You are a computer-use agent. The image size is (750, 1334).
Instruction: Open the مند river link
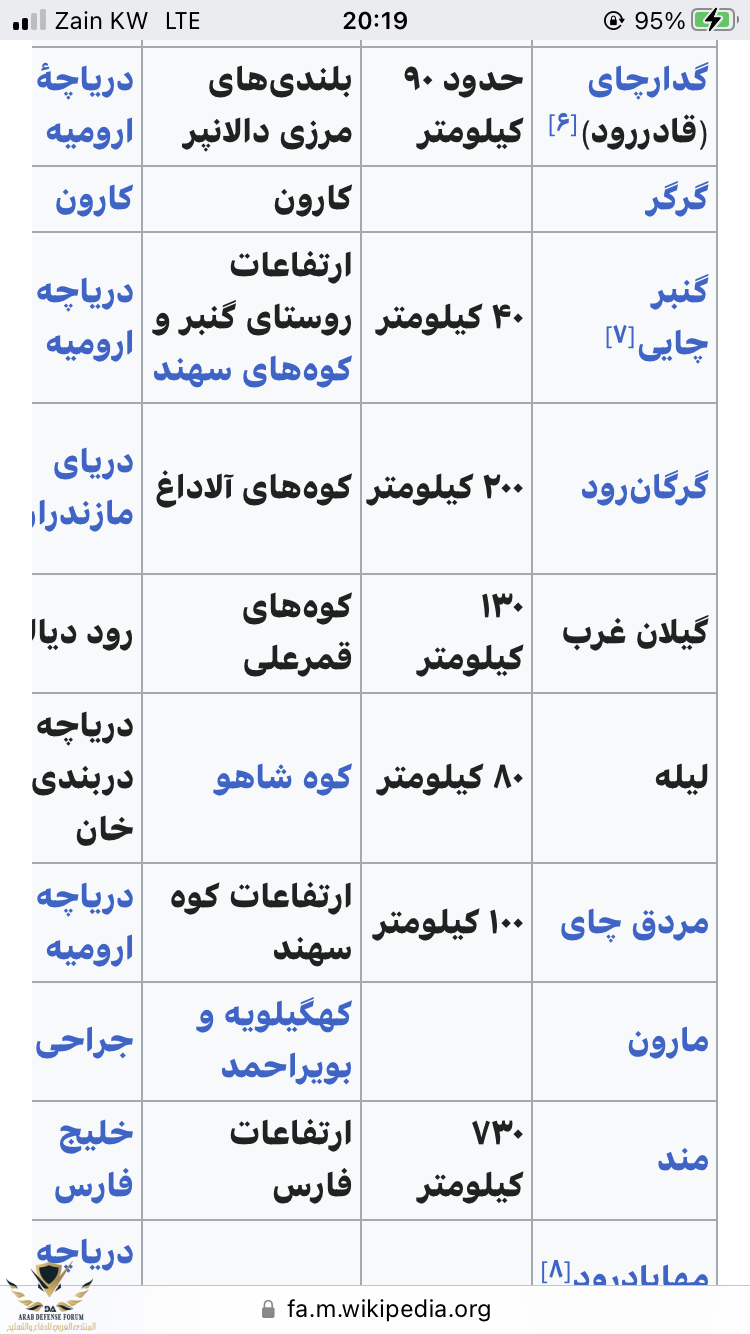[x=683, y=1160]
